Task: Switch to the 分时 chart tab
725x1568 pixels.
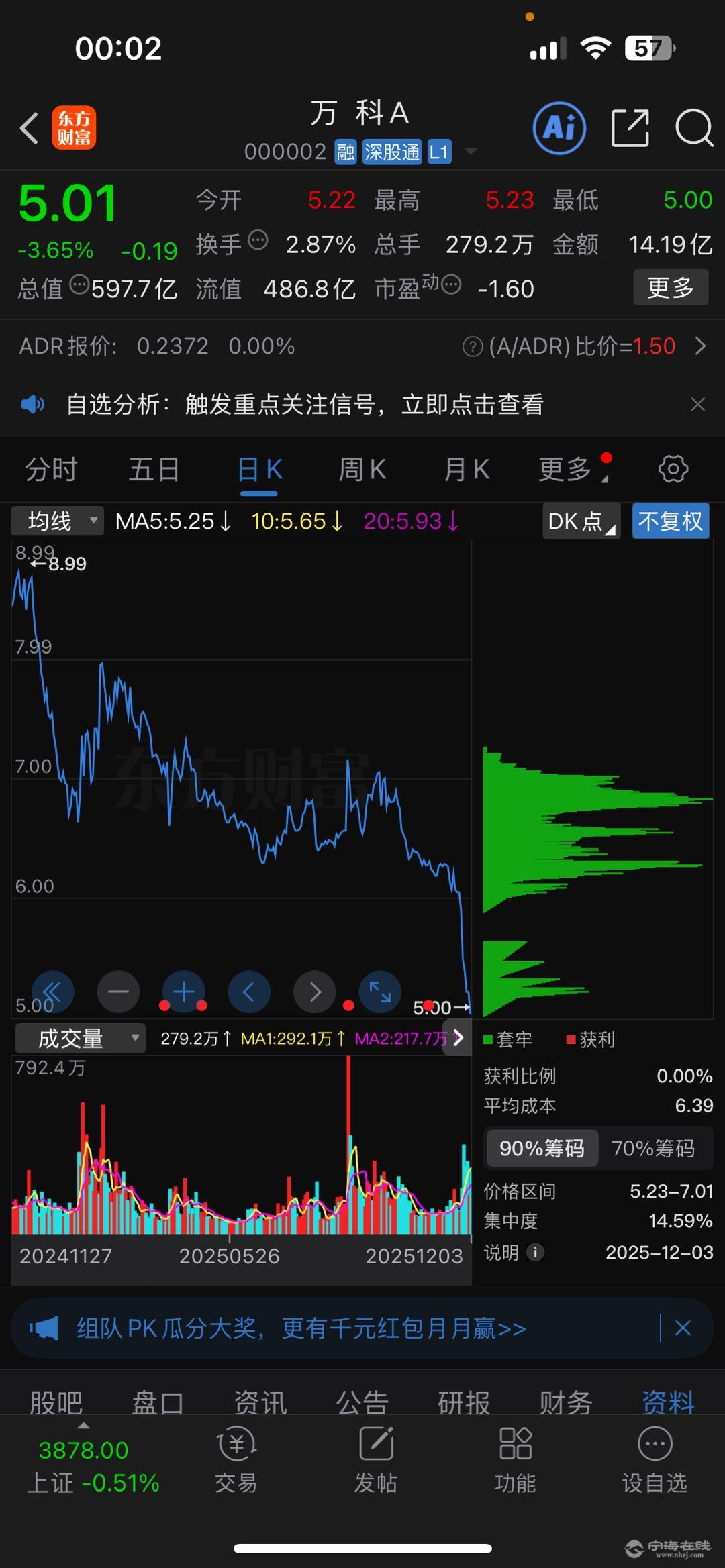Action: [52, 470]
